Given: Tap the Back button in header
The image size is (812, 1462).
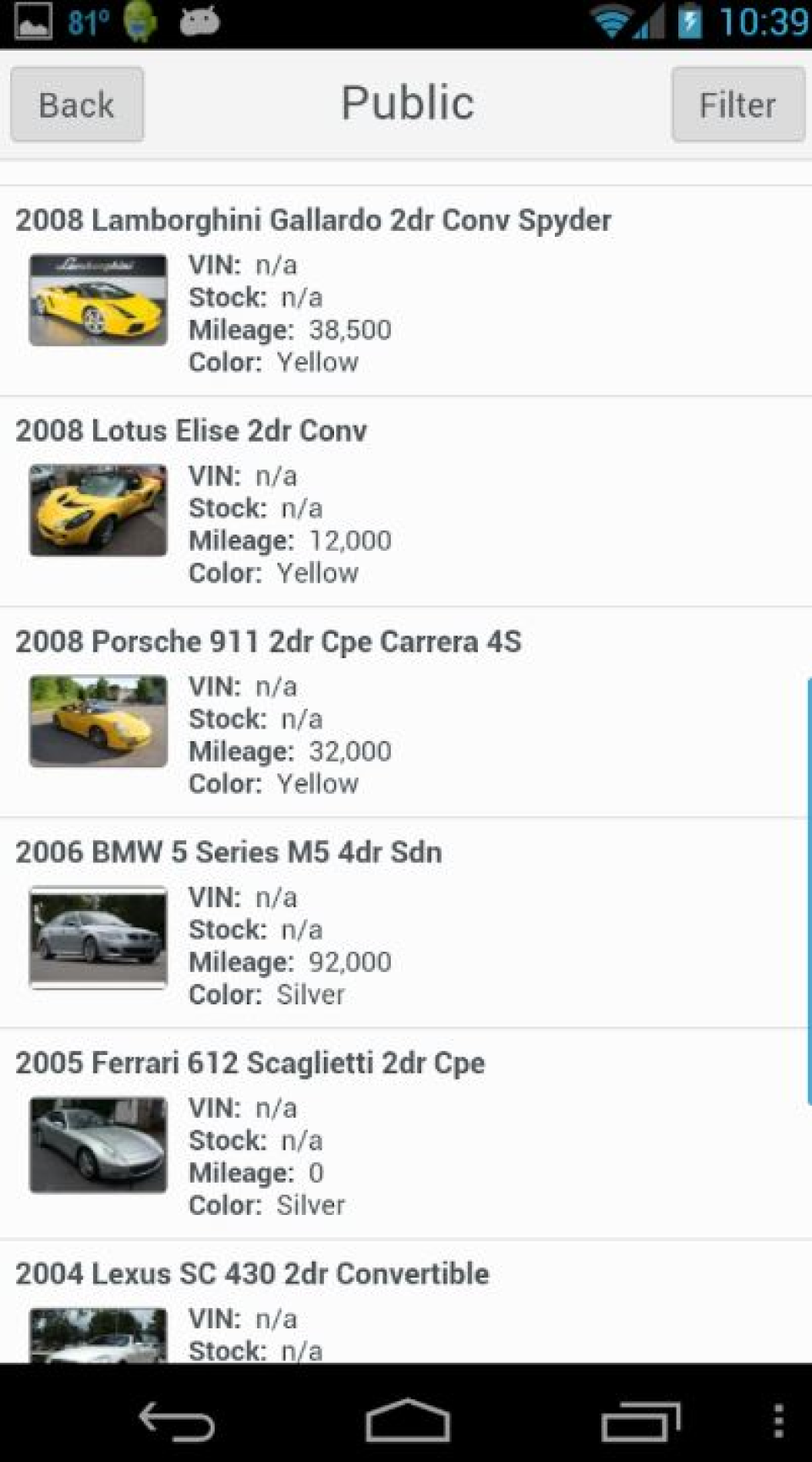Looking at the screenshot, I should pyautogui.click(x=77, y=105).
